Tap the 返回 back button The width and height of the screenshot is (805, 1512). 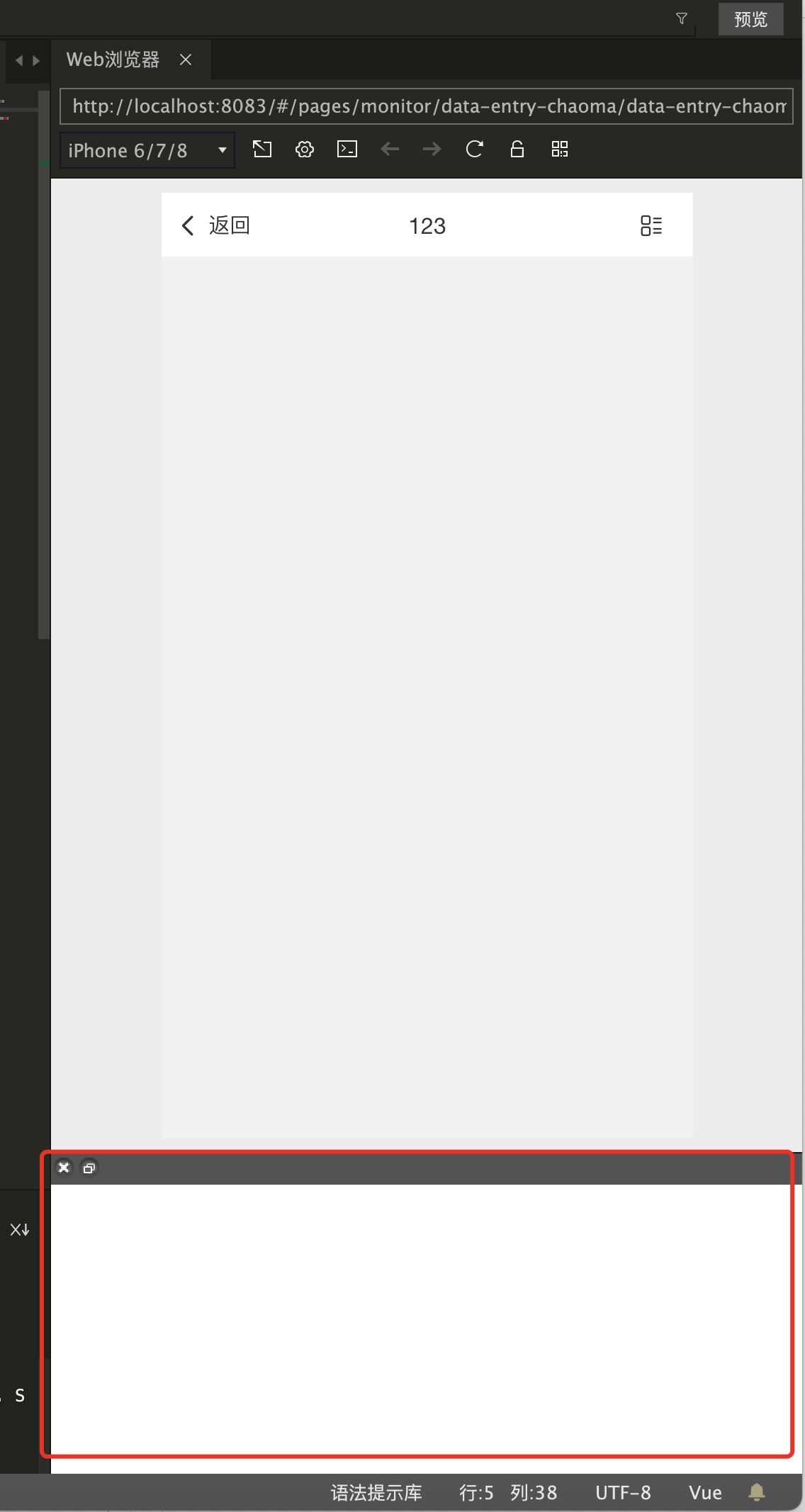tap(215, 226)
